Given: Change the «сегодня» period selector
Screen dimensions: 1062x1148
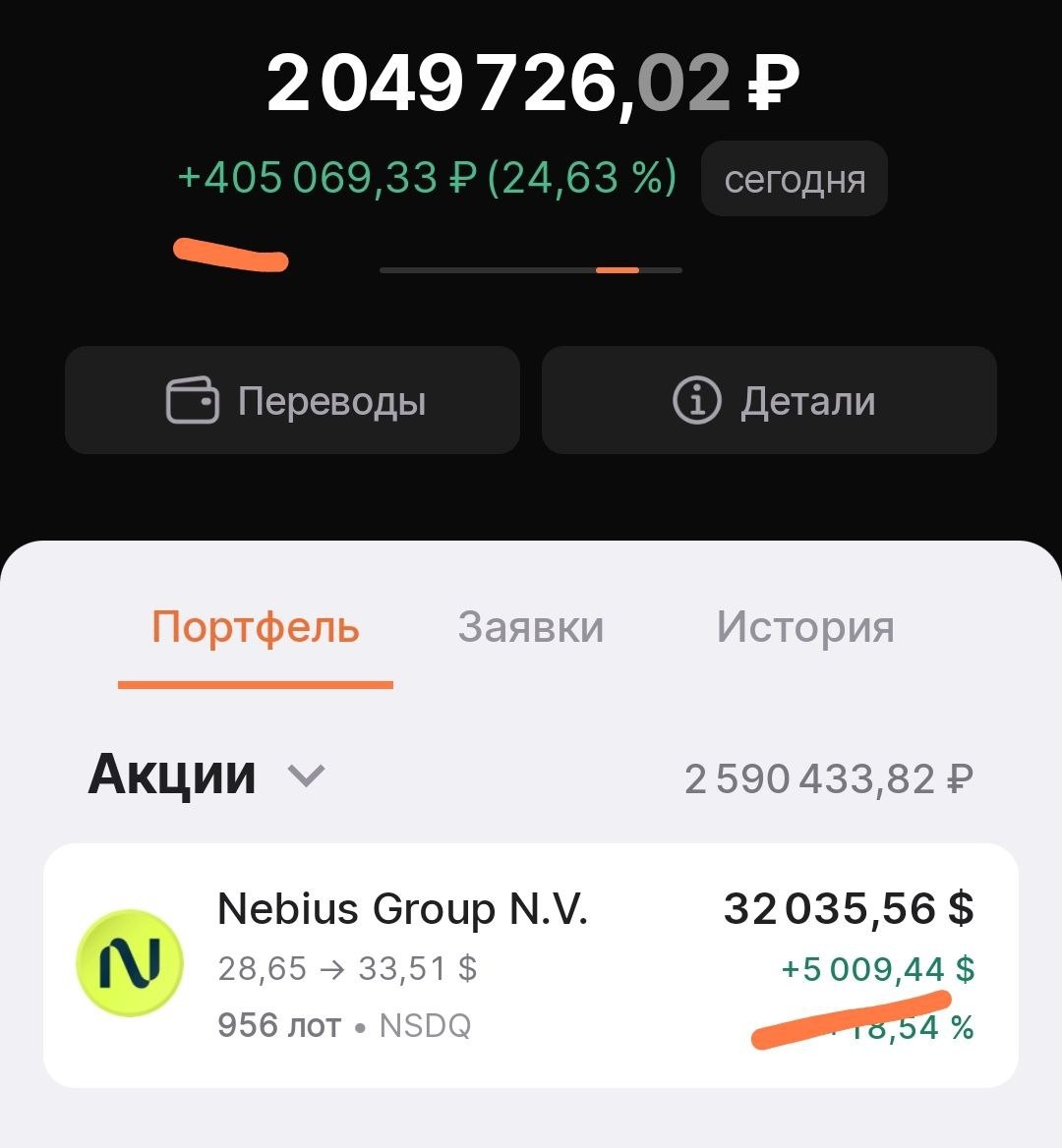Looking at the screenshot, I should pos(794,179).
